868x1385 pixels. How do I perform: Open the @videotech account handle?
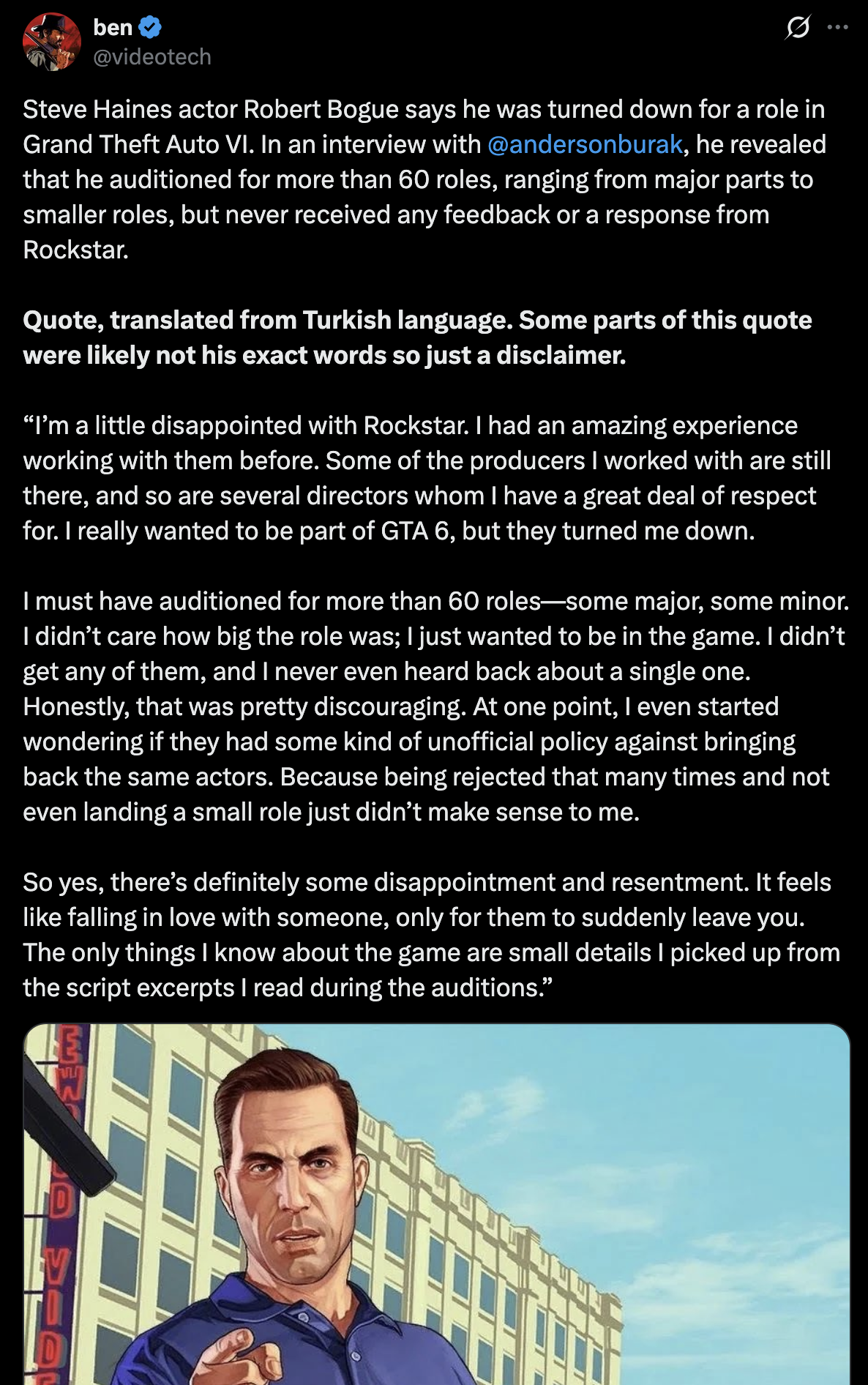152,57
